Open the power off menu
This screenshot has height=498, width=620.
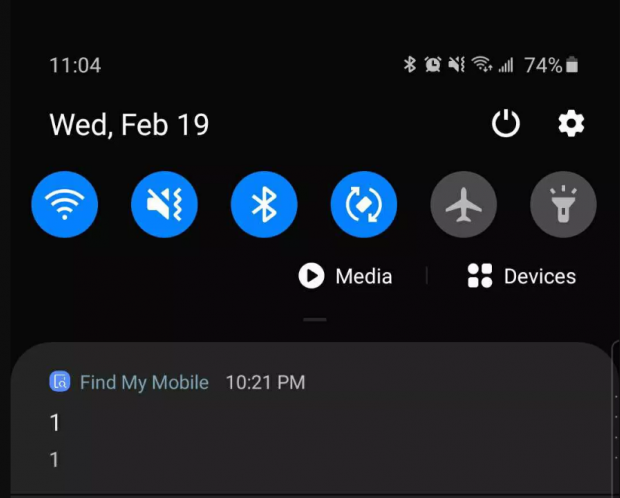pos(506,124)
